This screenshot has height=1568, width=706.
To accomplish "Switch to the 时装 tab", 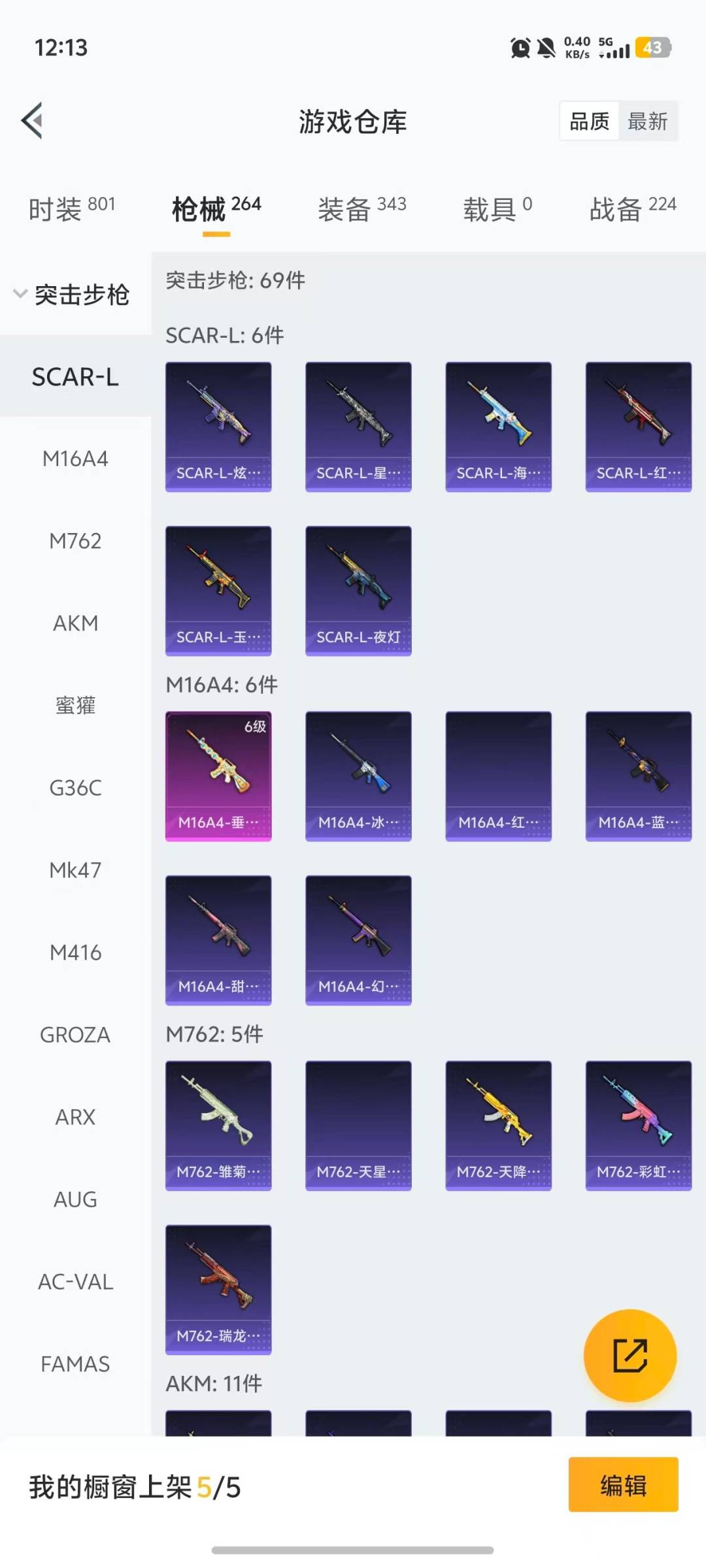I will pos(71,209).
